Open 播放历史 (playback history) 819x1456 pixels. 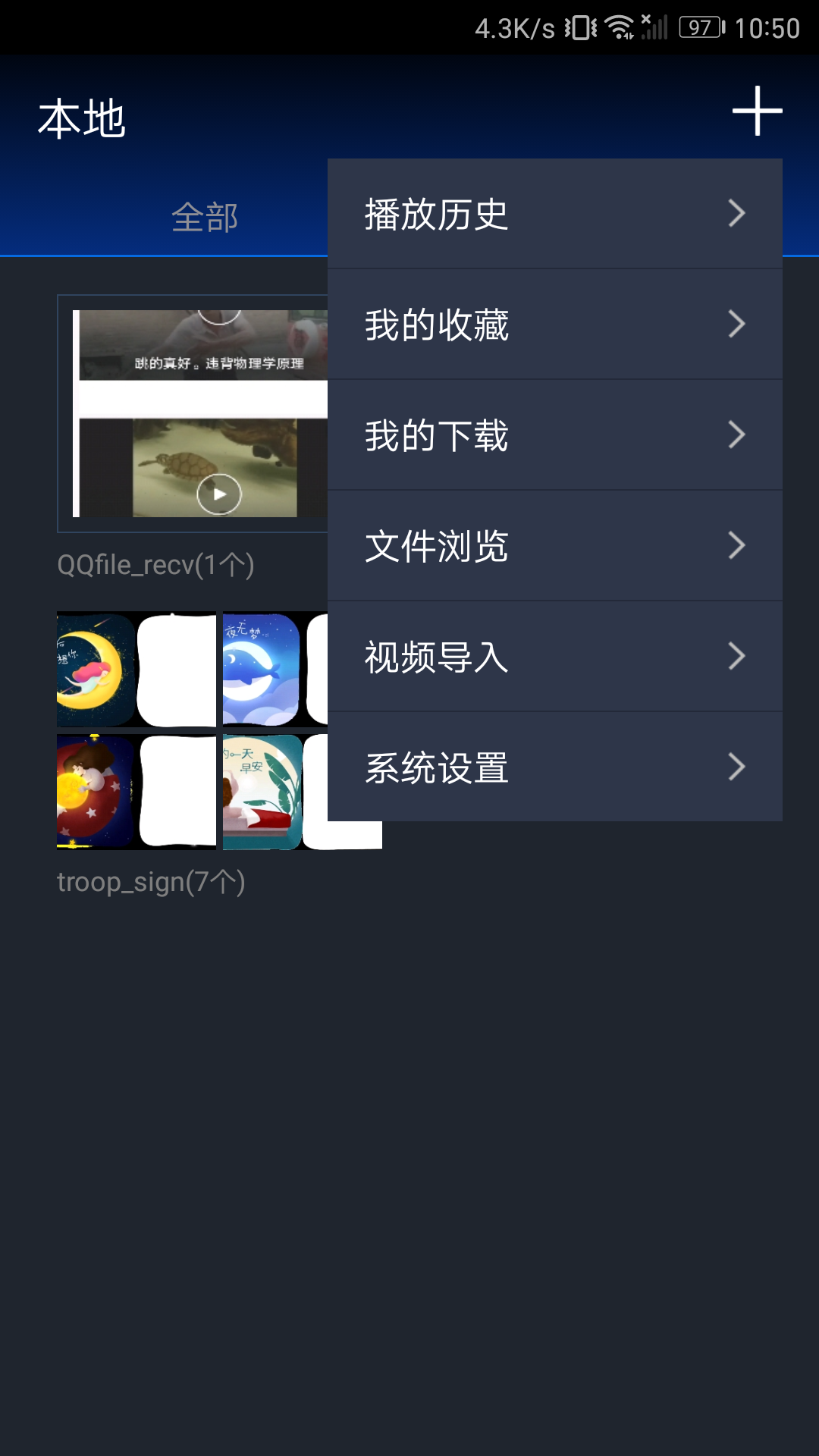click(x=555, y=214)
